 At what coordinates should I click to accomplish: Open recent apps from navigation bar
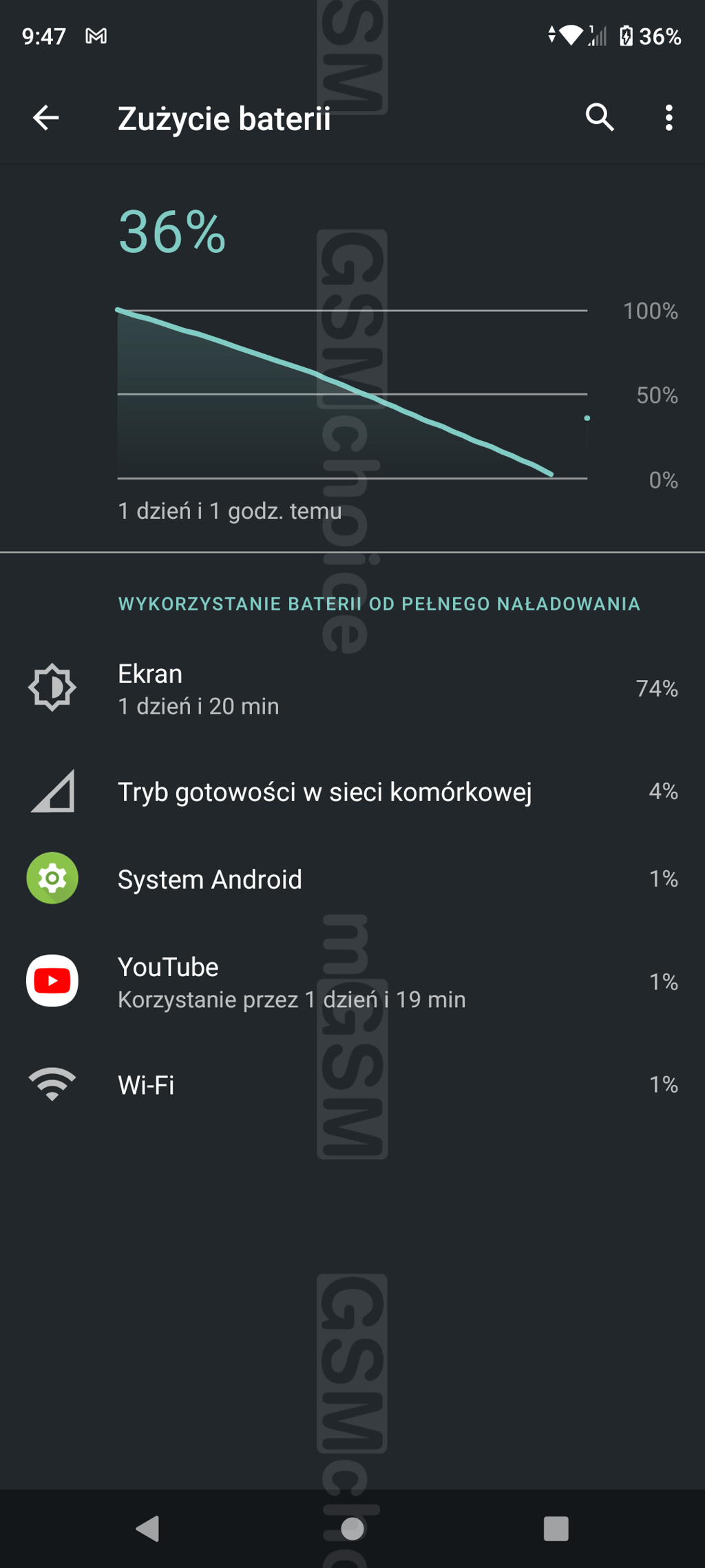pyautogui.click(x=556, y=1529)
